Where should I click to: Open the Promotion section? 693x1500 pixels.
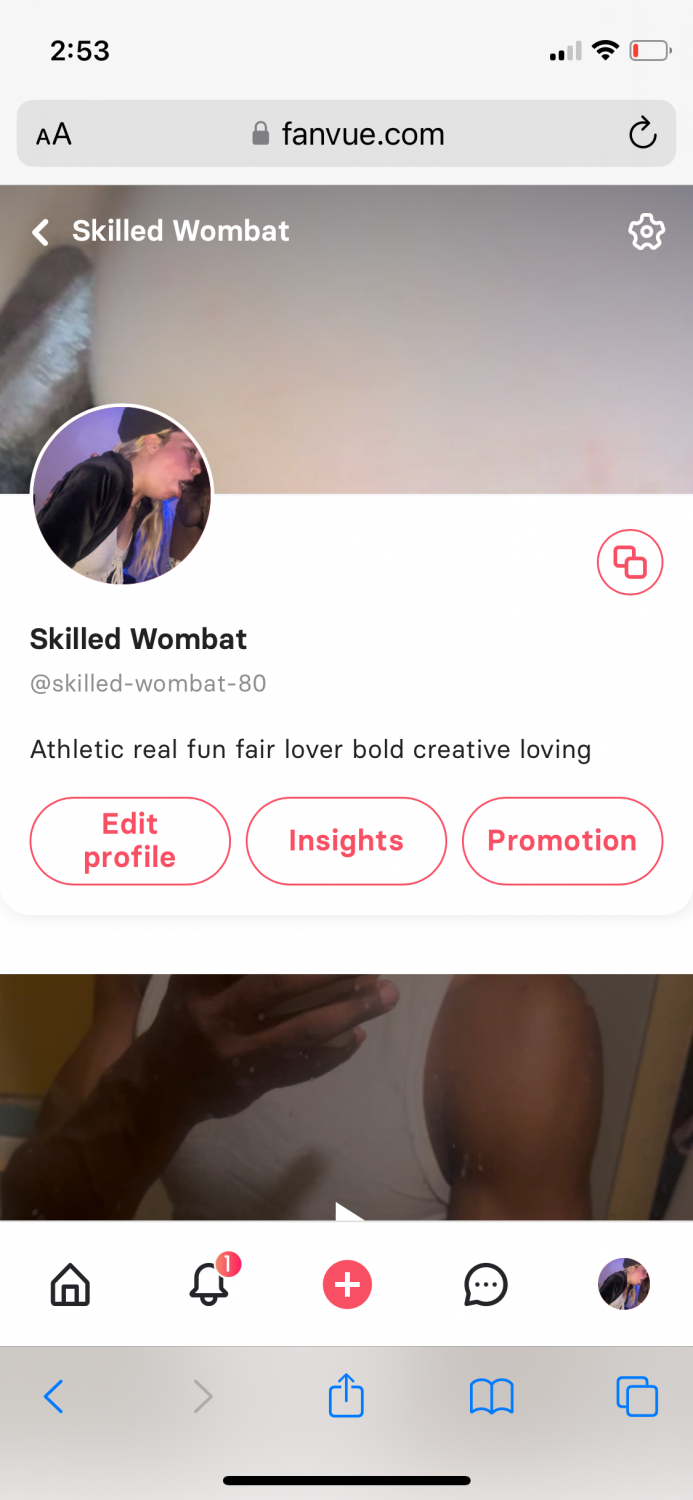click(562, 841)
